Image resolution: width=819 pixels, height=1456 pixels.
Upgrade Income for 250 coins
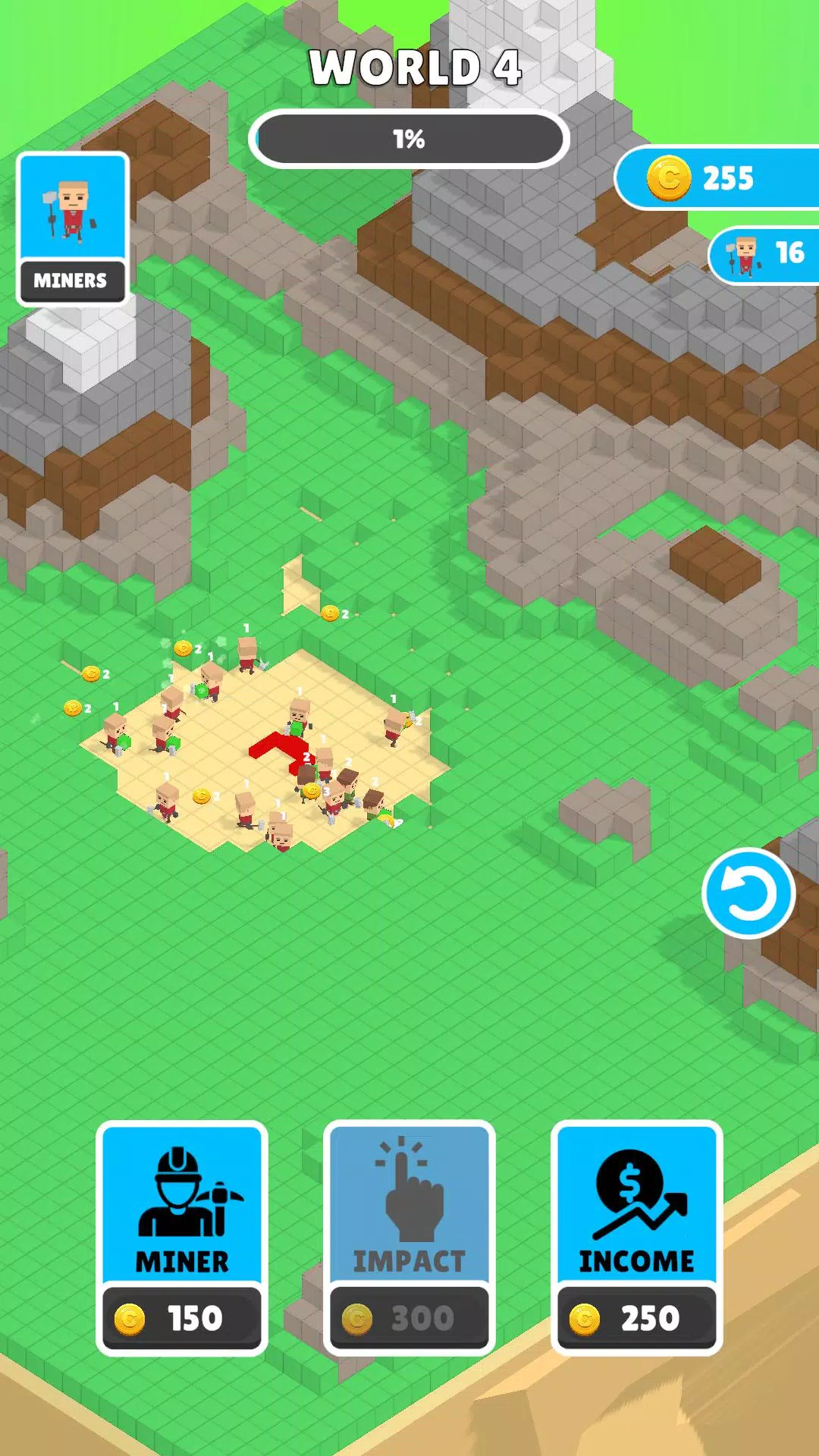636,1238
